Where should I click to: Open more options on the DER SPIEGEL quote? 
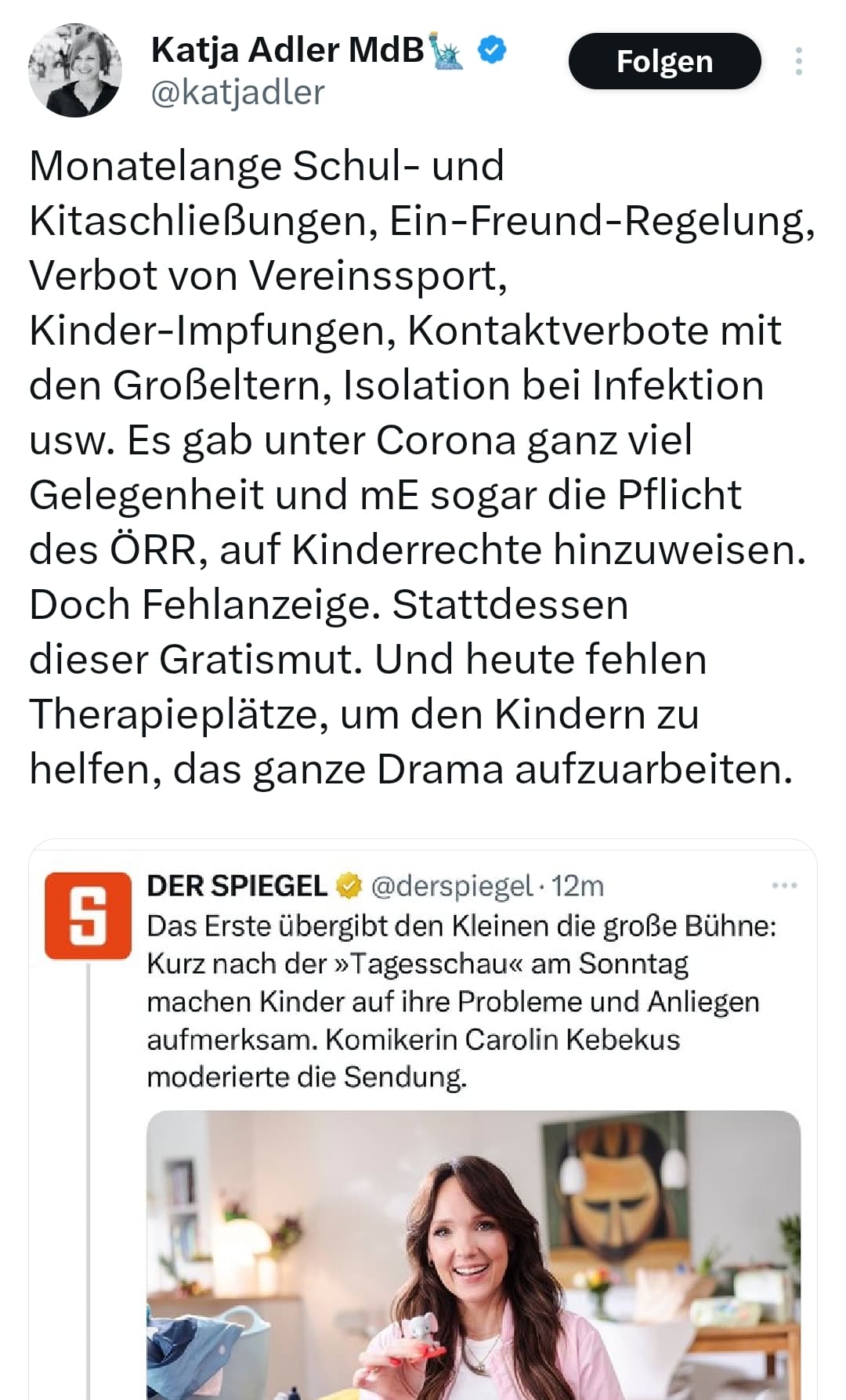784,885
